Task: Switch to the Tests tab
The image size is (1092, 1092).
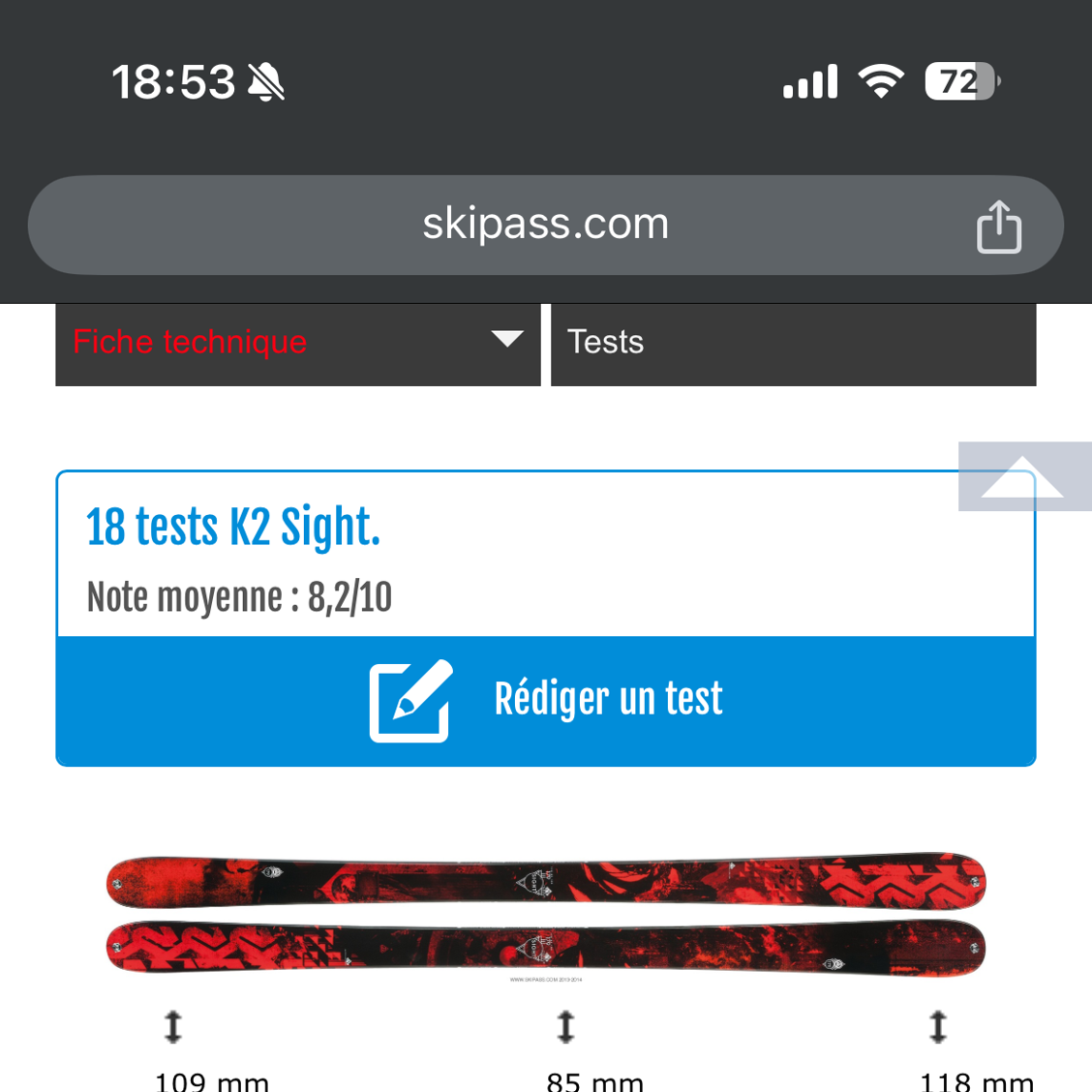Action: point(793,343)
